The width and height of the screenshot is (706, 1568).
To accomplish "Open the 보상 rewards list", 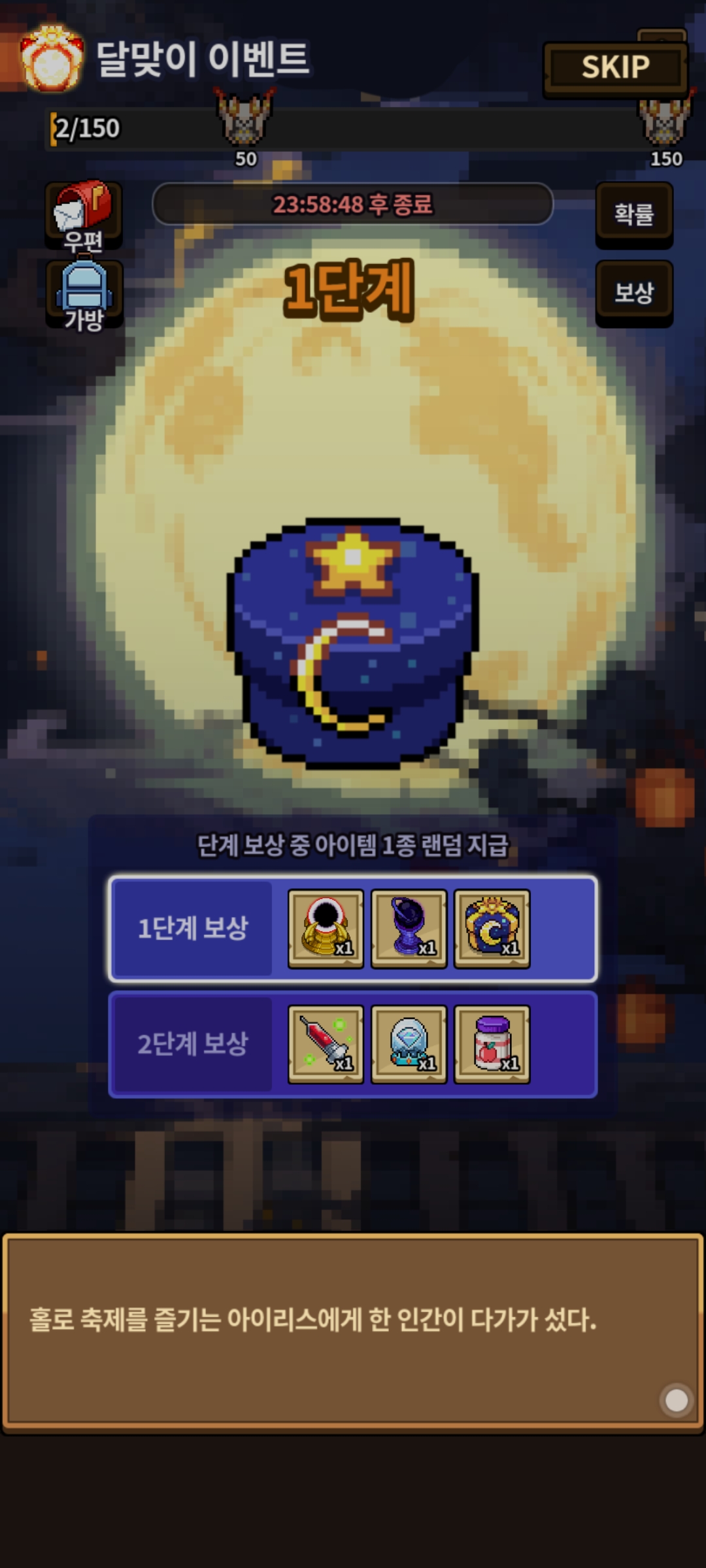I will click(x=634, y=293).
